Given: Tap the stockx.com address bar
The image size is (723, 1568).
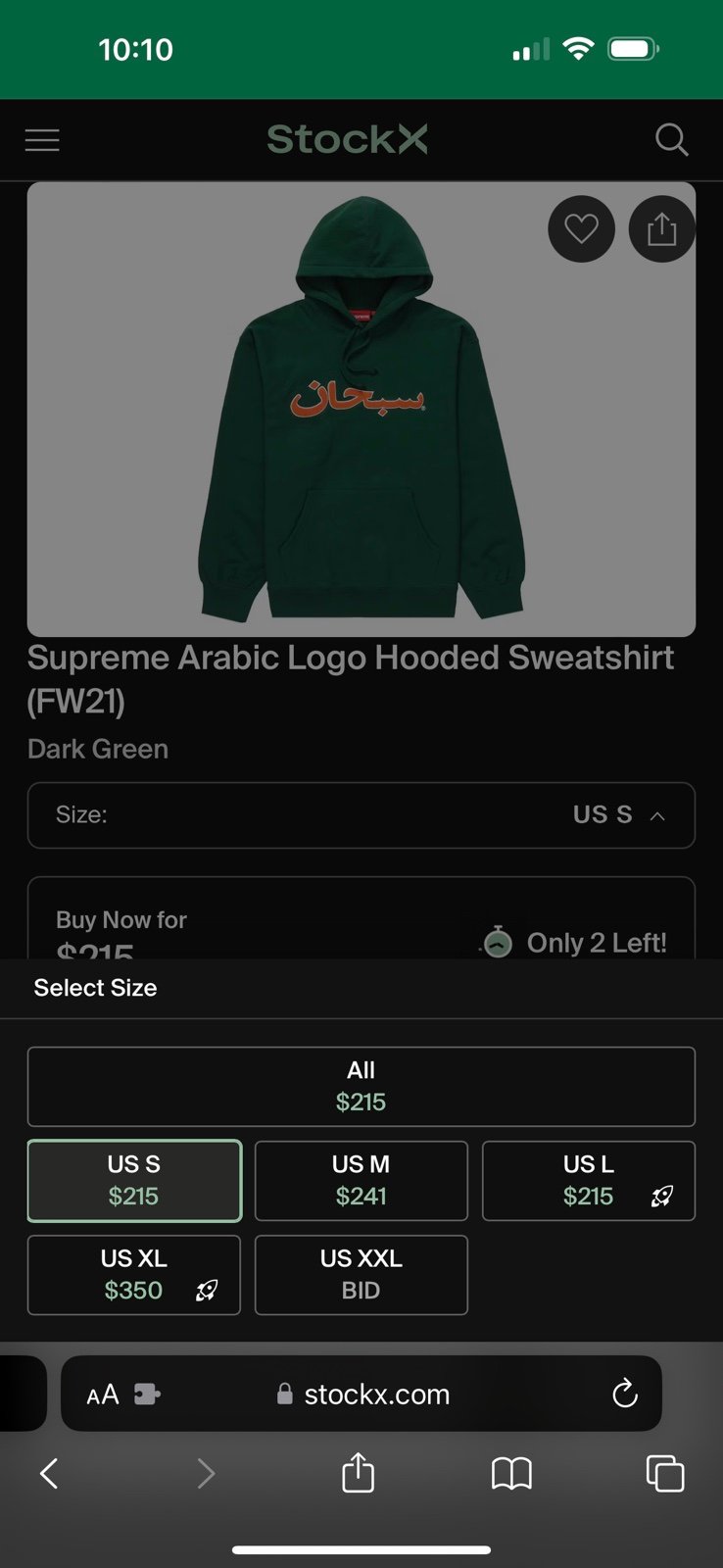Looking at the screenshot, I should pyautogui.click(x=361, y=1394).
